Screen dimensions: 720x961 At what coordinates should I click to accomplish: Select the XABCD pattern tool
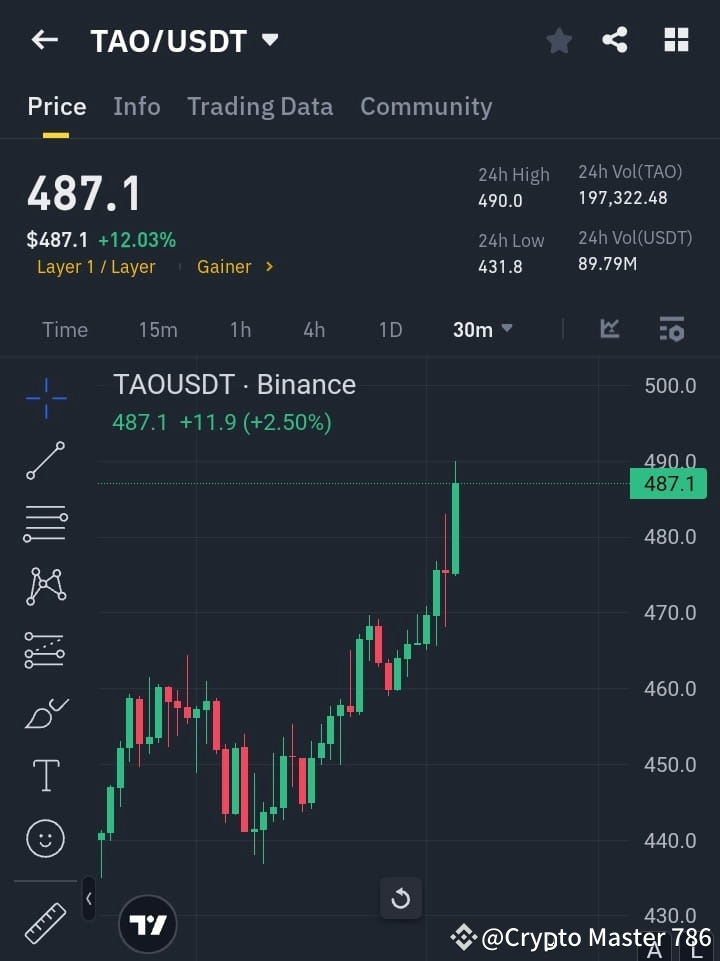point(44,587)
